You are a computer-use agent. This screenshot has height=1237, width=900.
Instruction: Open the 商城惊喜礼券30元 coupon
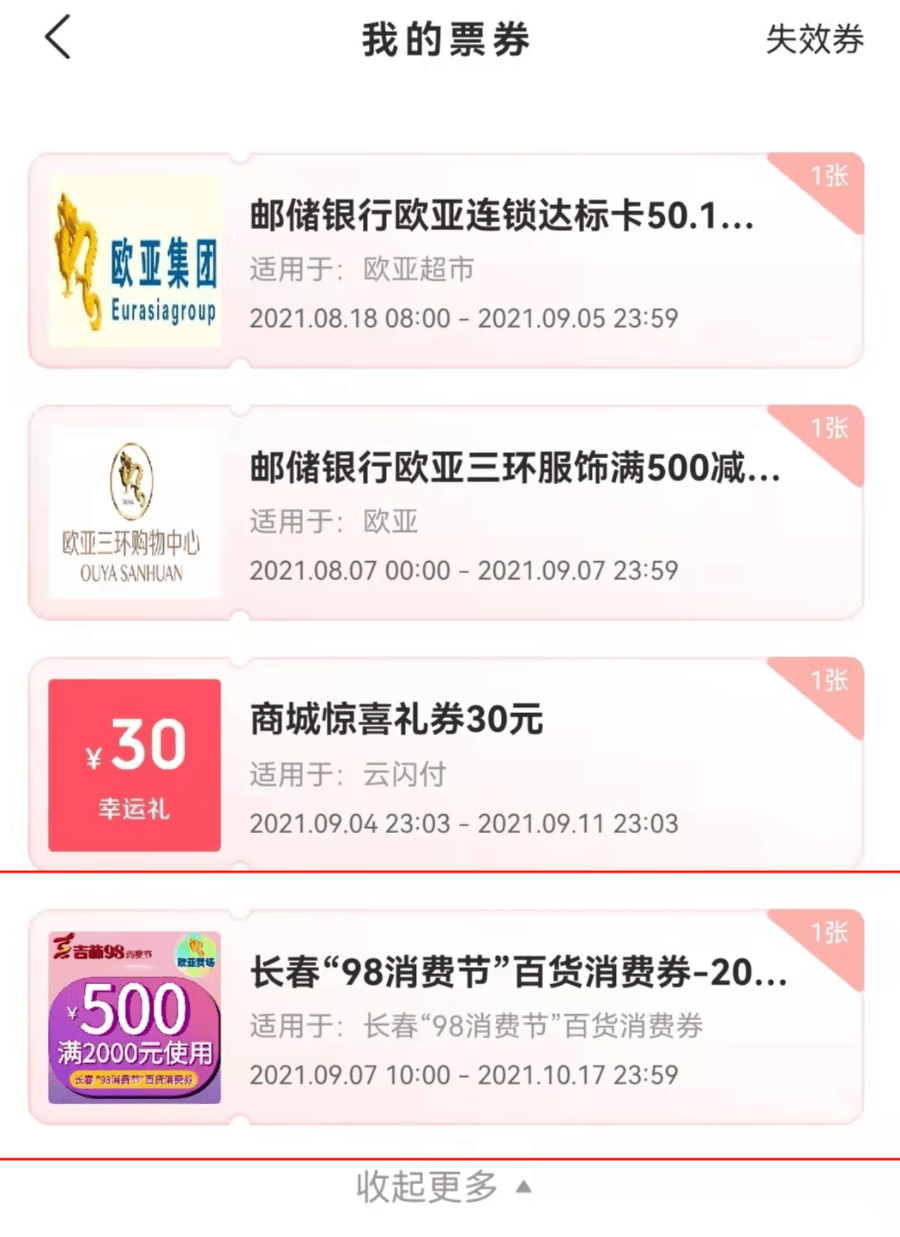[396, 720]
